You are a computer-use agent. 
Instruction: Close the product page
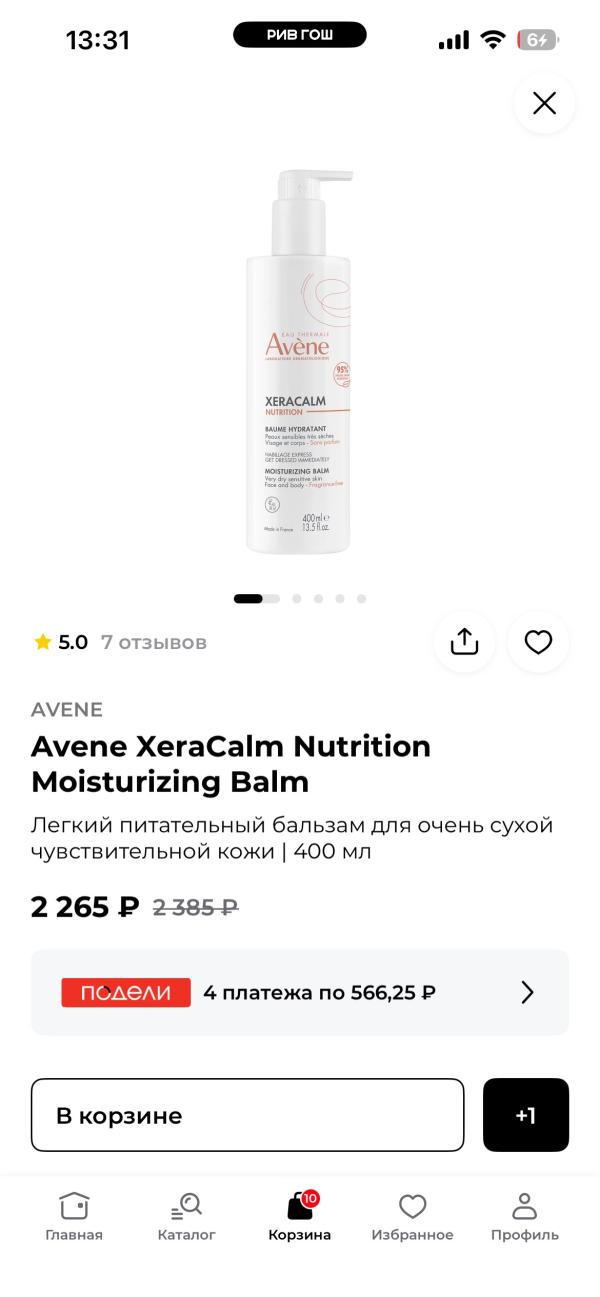pyautogui.click(x=544, y=103)
